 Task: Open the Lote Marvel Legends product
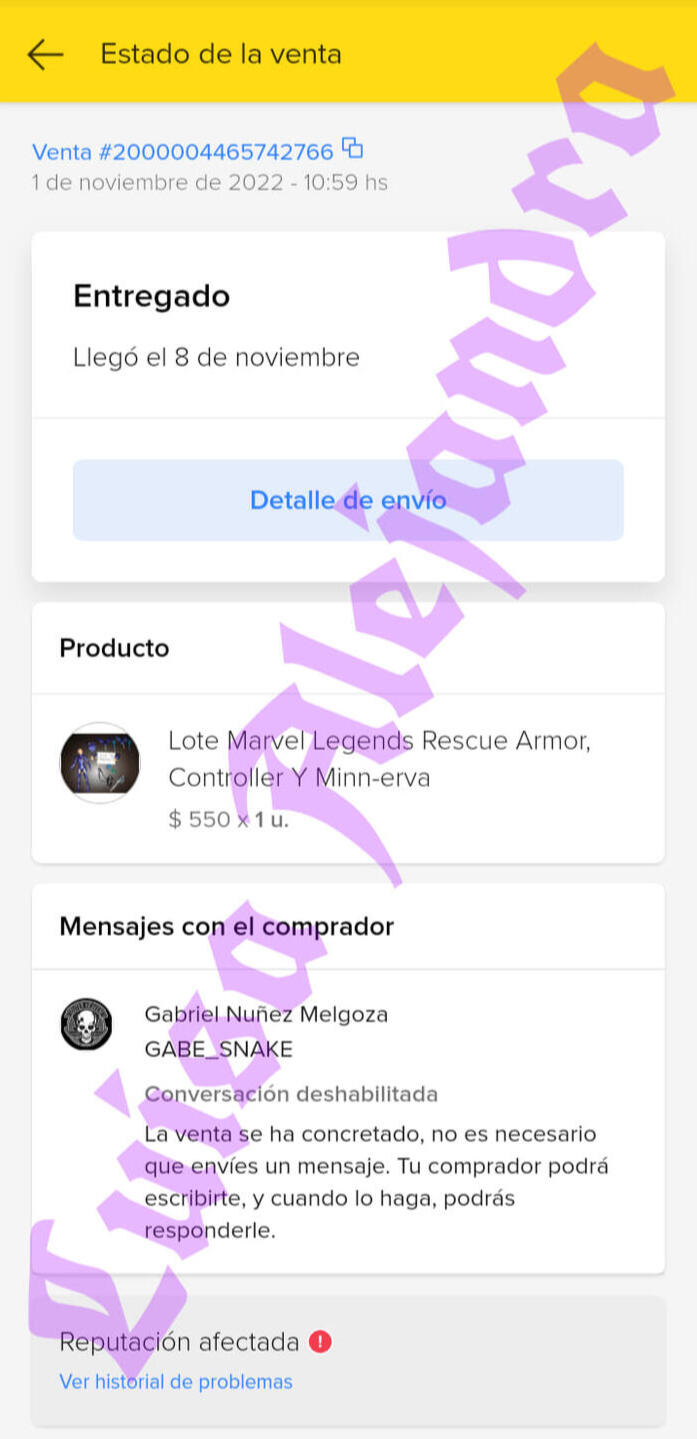(x=378, y=759)
